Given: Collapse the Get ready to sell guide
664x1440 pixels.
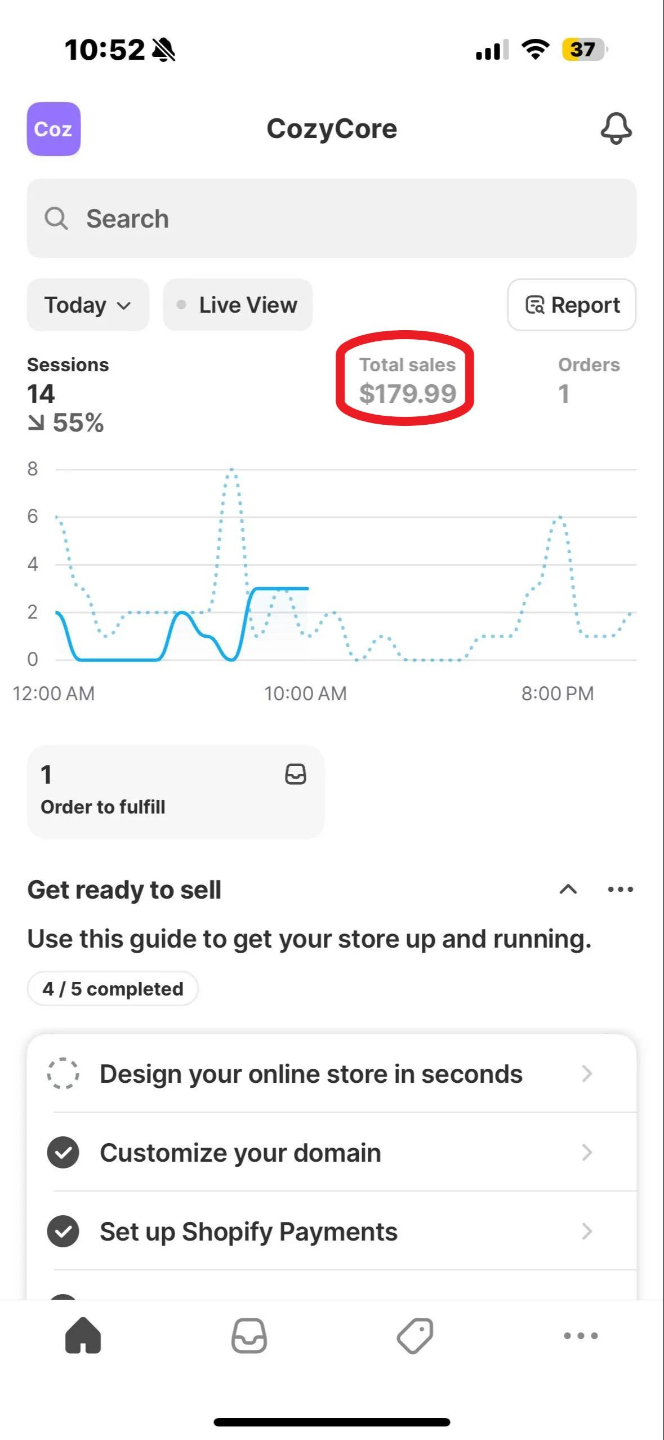Looking at the screenshot, I should [x=568, y=889].
